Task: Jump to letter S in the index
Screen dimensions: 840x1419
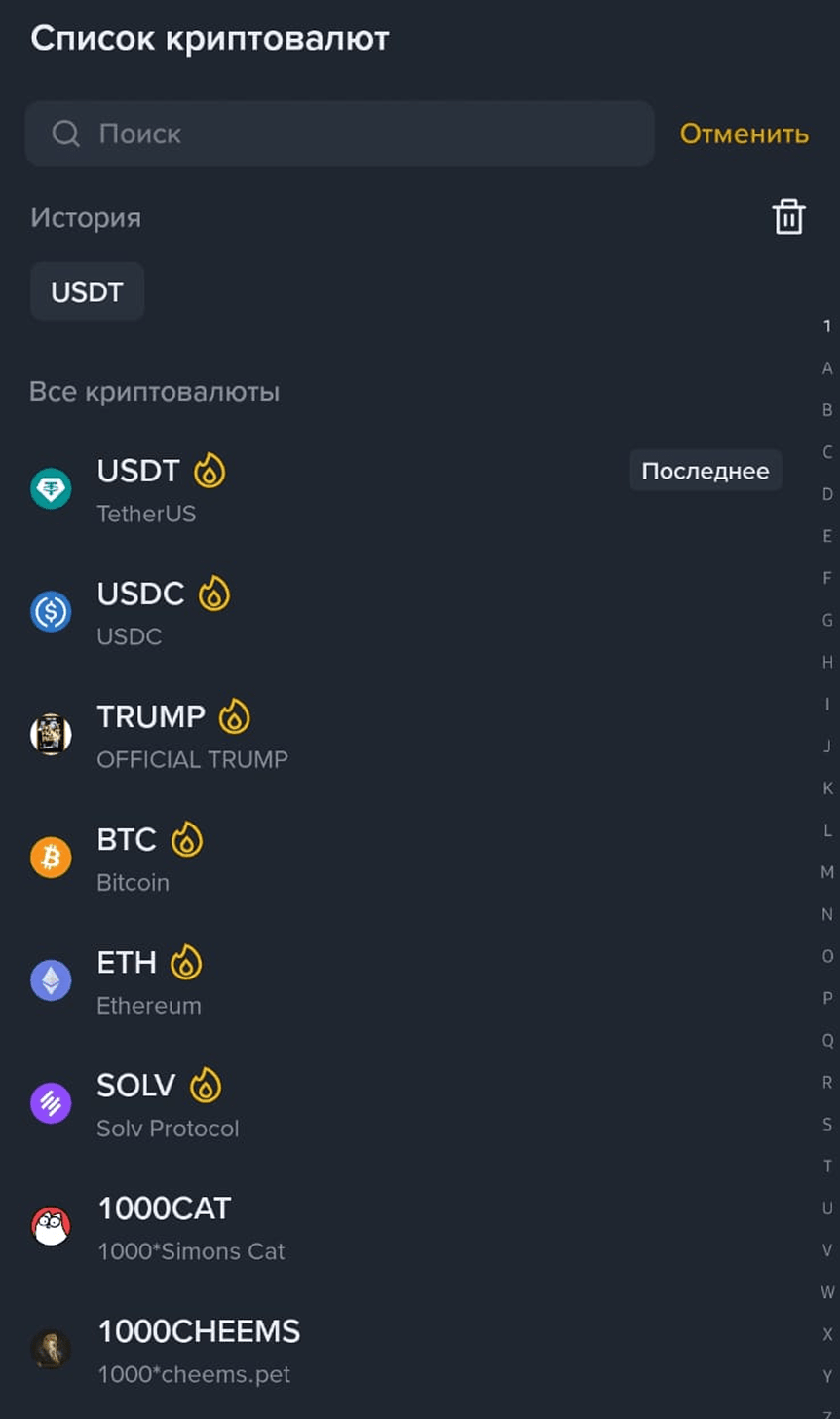Action: coord(827,1124)
